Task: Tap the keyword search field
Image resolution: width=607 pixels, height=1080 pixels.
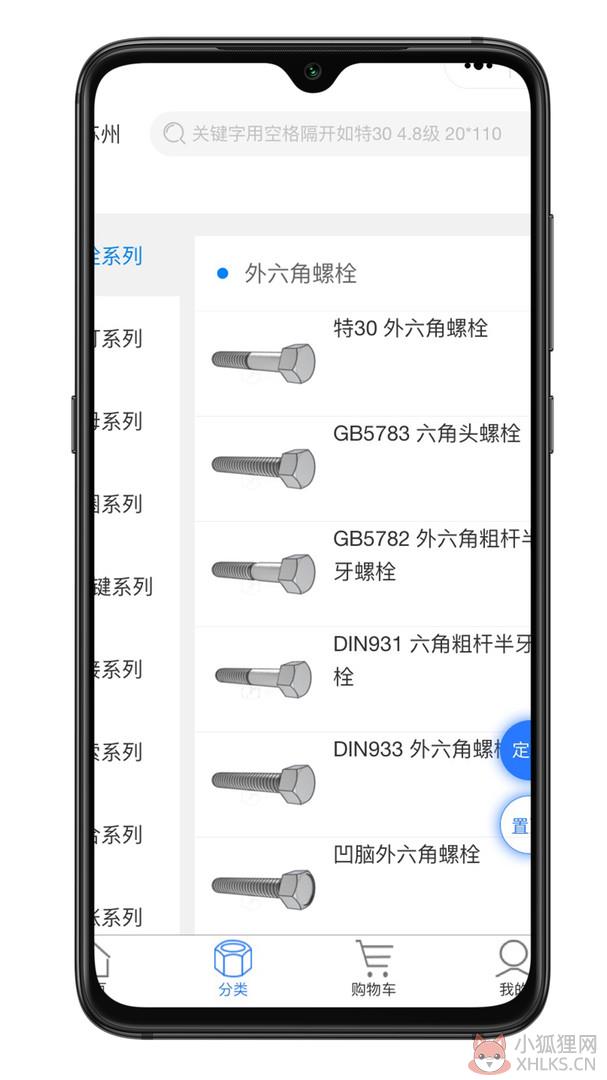Action: [x=341, y=133]
